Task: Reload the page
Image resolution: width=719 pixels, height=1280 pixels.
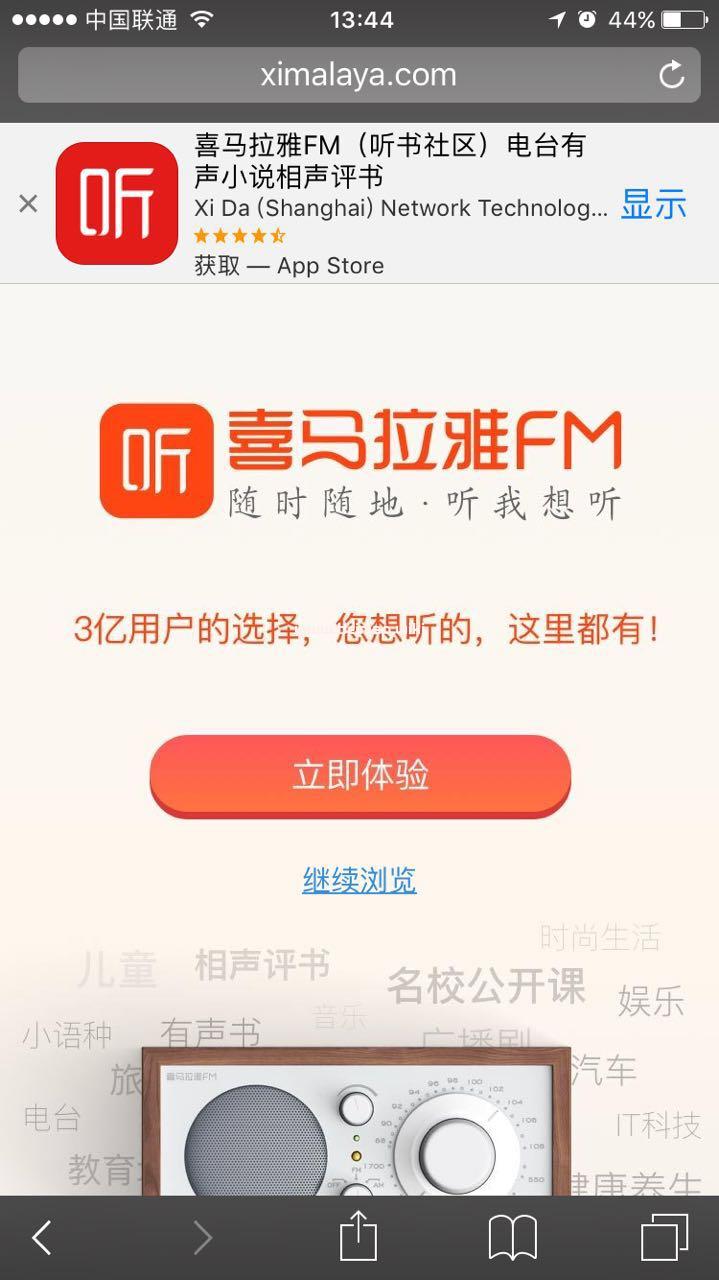Action: coord(672,75)
